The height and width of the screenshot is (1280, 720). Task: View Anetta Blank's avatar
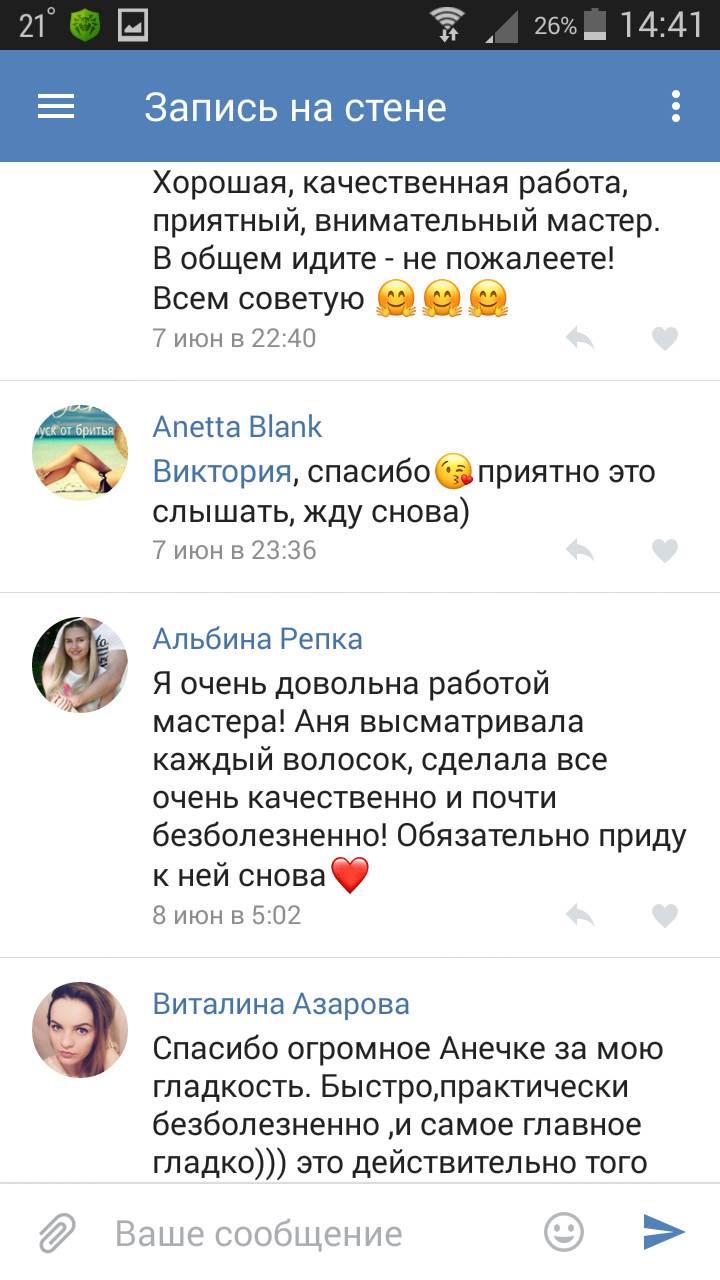(80, 453)
